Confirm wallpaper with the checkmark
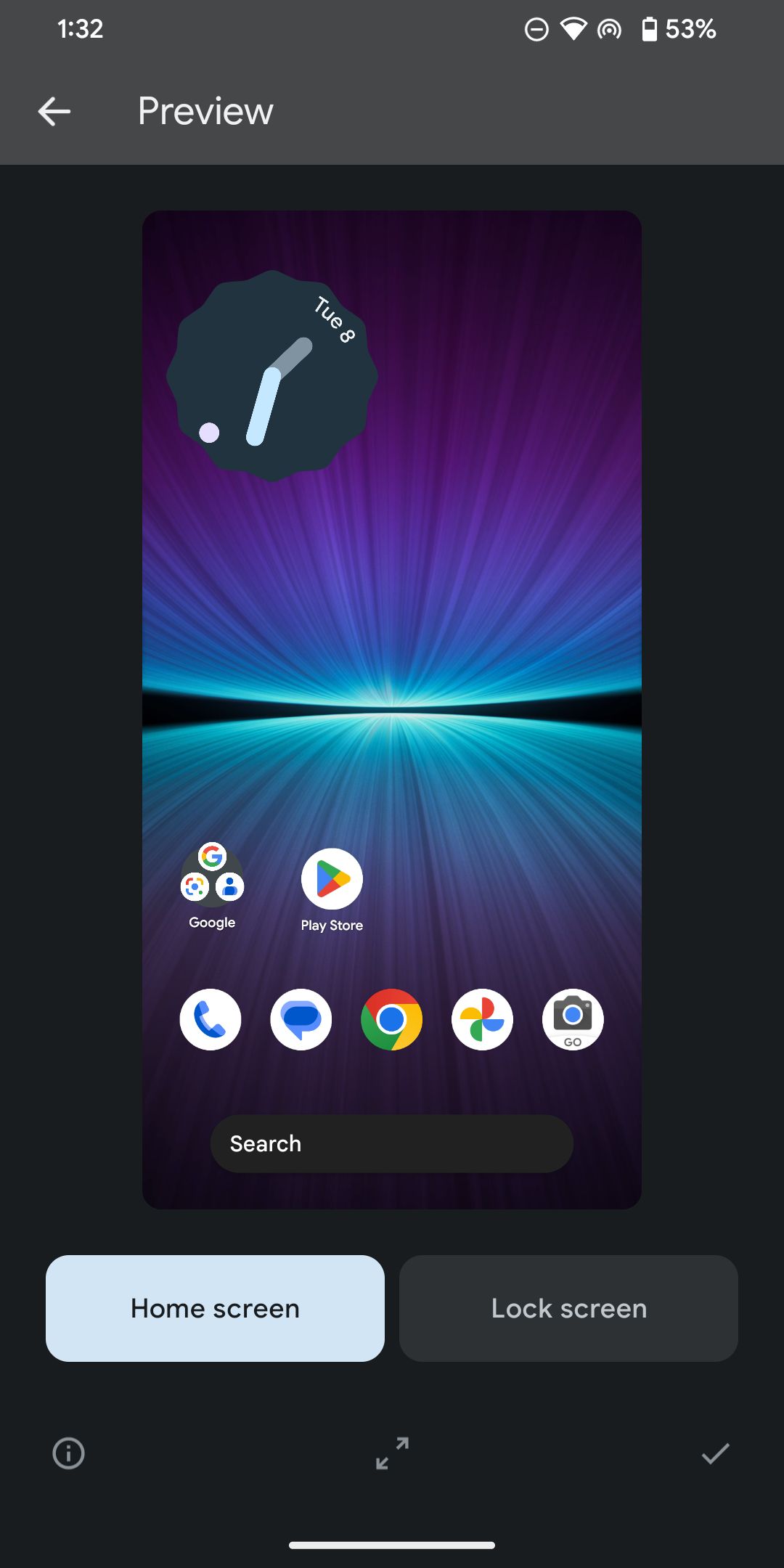Viewport: 784px width, 1568px height. click(715, 1453)
